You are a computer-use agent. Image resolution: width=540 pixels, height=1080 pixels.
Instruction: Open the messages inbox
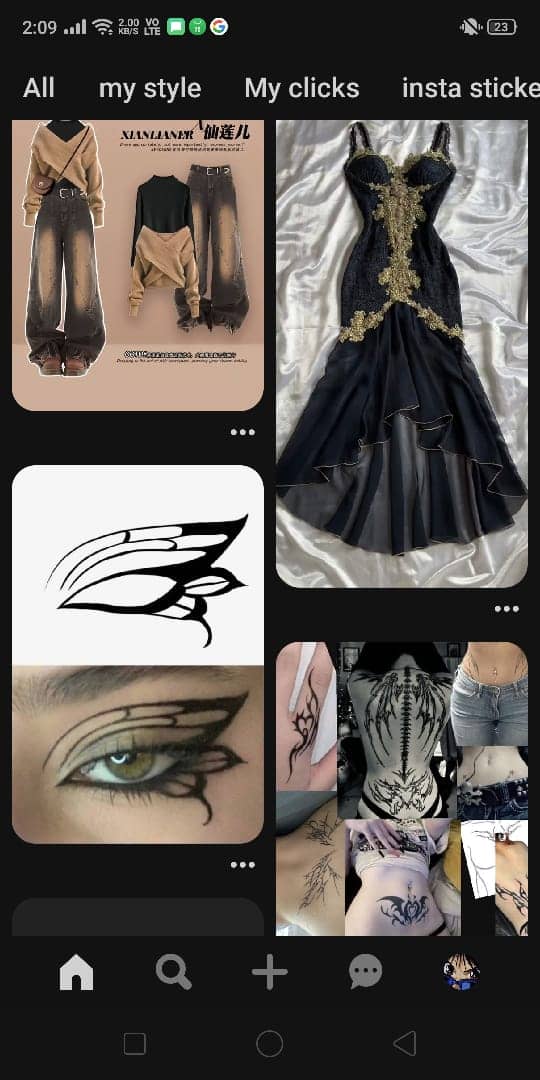click(366, 973)
